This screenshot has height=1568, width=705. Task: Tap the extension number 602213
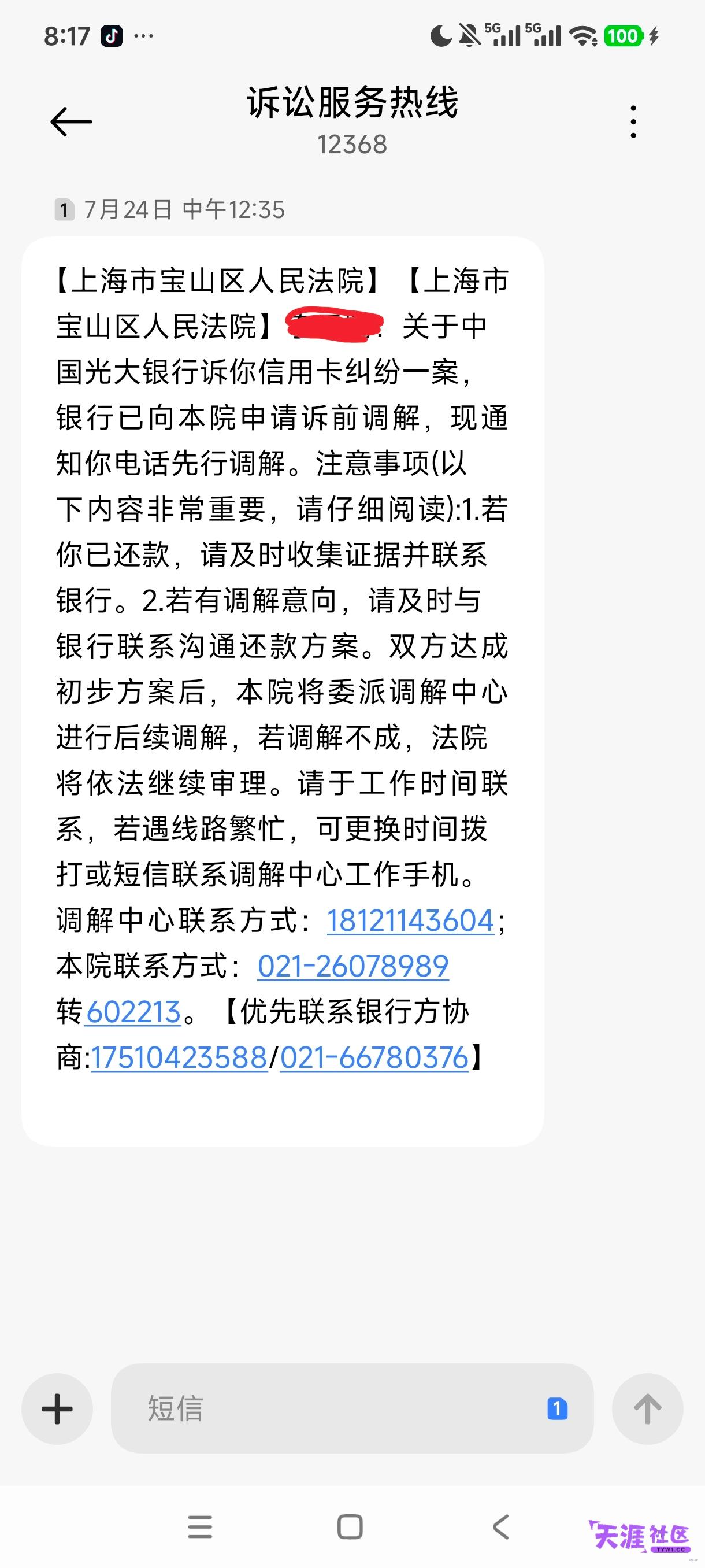click(133, 1012)
